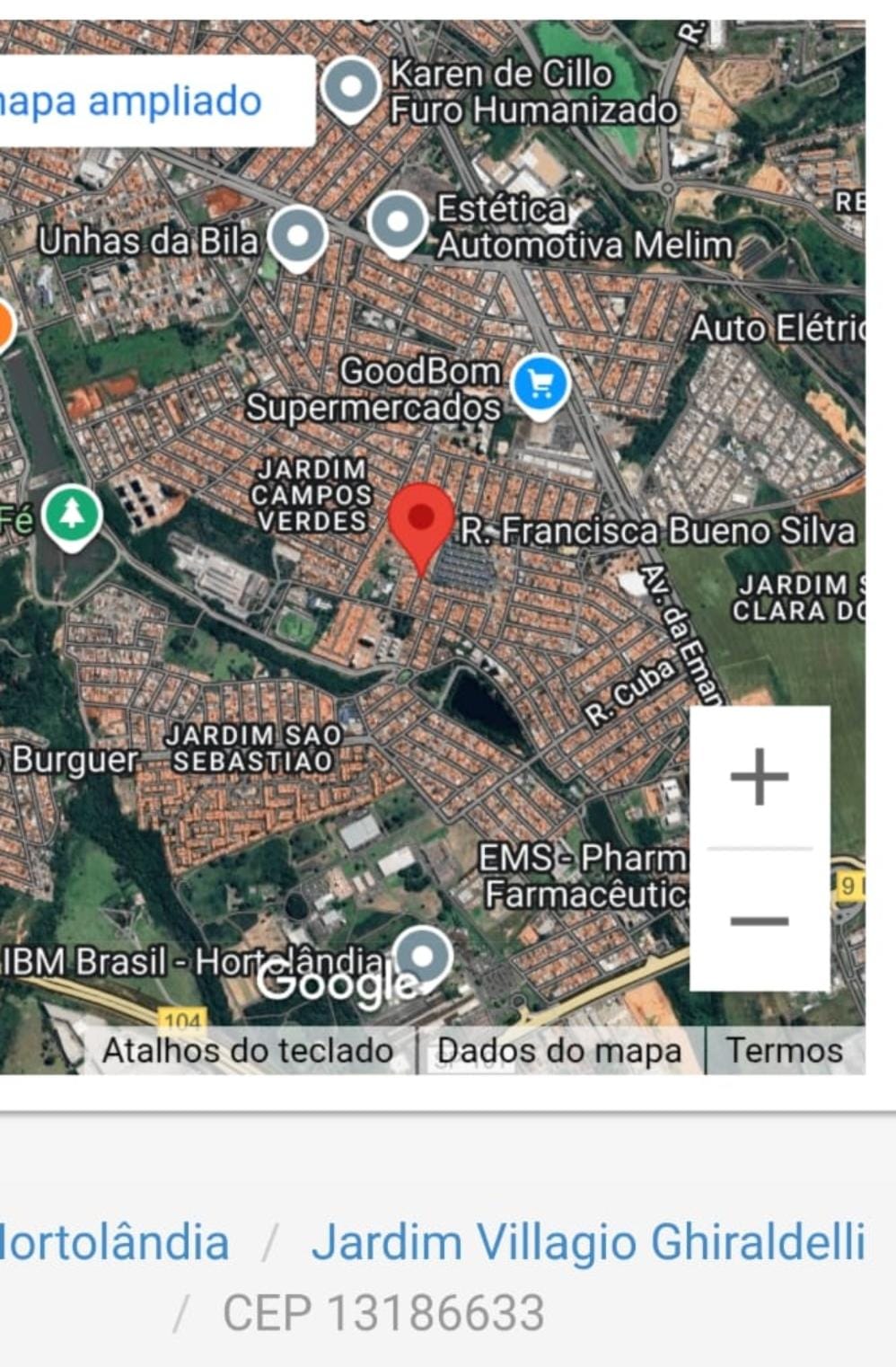Tap the Karen de Cillo Furo Humanizado pin
Viewport: 896px width, 1367px height.
point(351,89)
